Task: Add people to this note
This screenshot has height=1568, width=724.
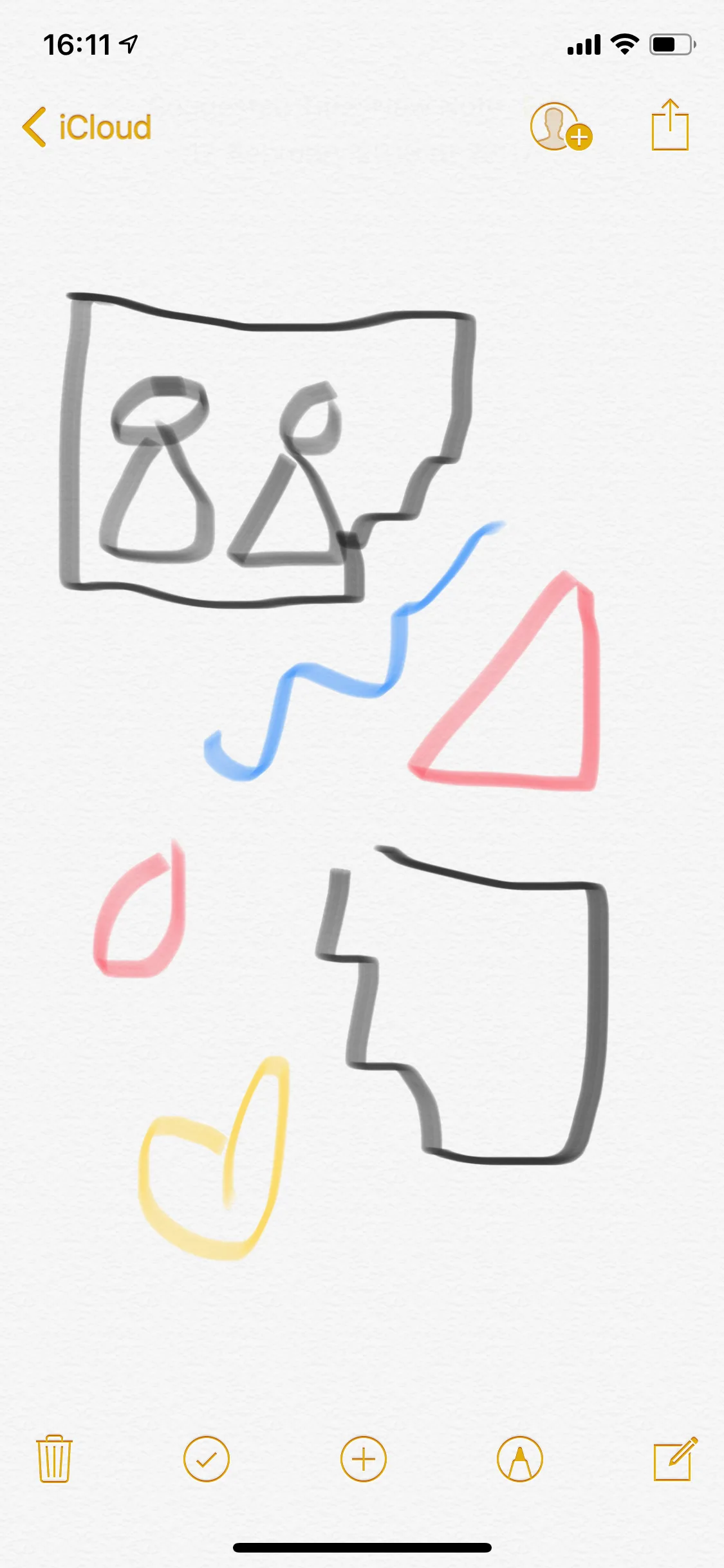Action: [561, 126]
